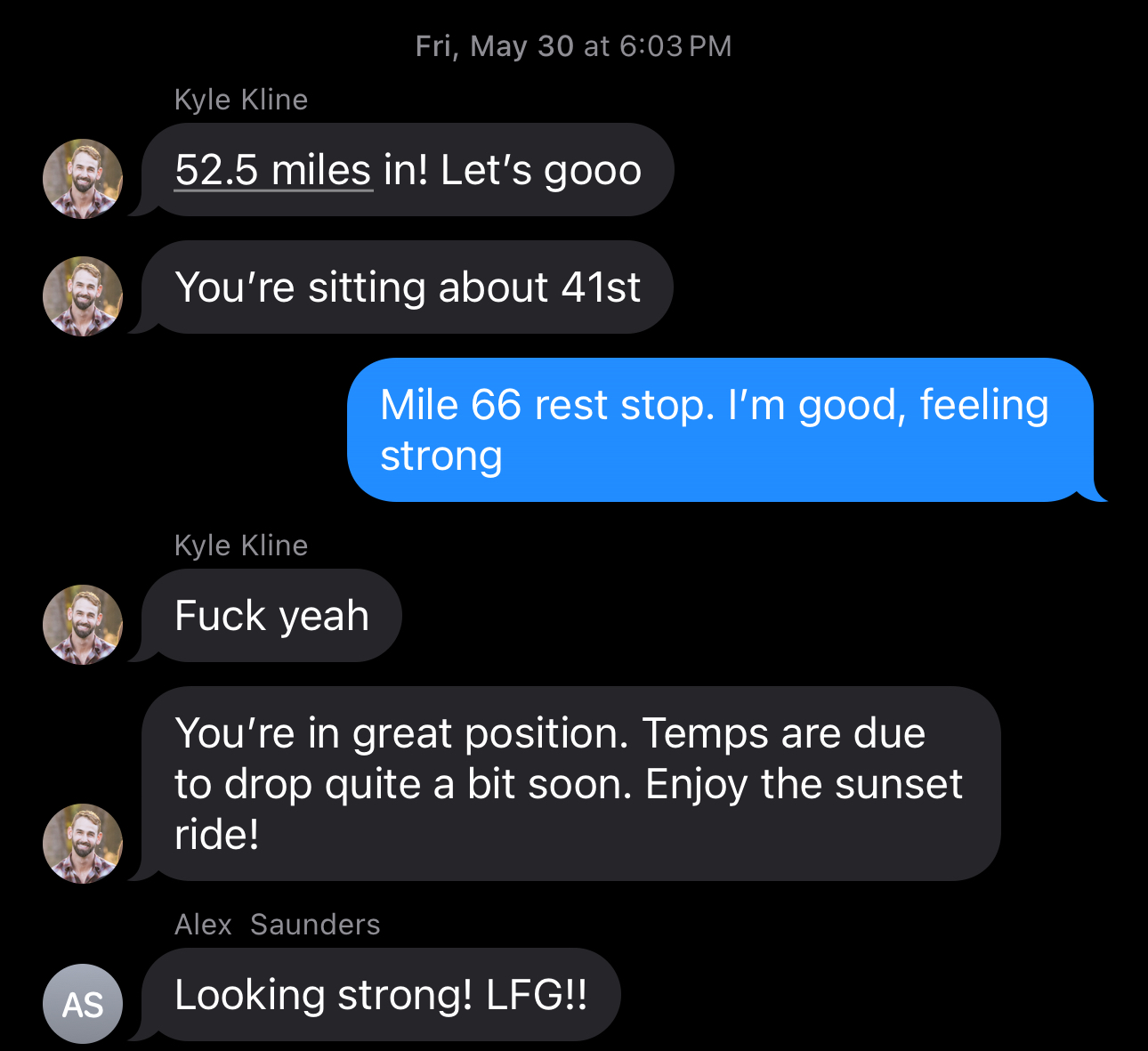The image size is (1148, 1051).
Task: Tap Alex Saunders' AS avatar
Action: pyautogui.click(x=83, y=1004)
